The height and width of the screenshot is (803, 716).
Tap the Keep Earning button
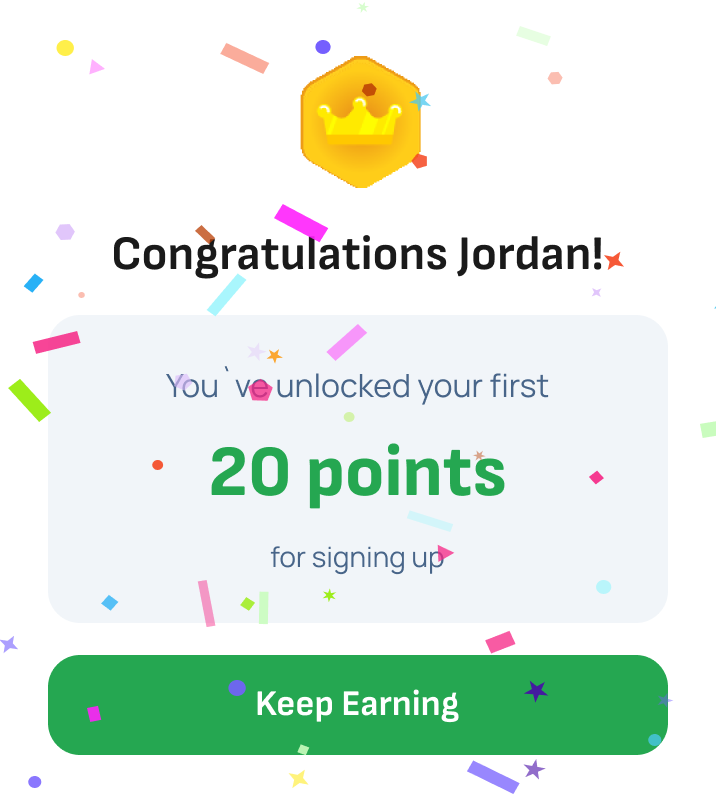(357, 704)
